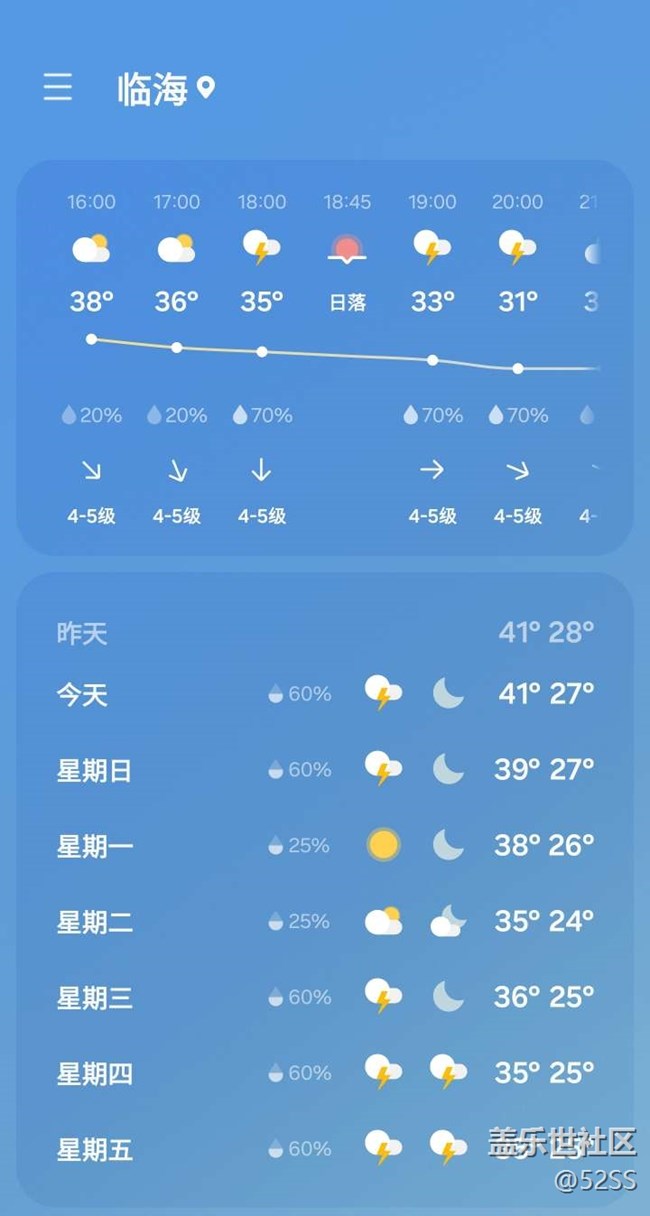Open the 星期日 forecast row
The width and height of the screenshot is (650, 1216).
[325, 769]
